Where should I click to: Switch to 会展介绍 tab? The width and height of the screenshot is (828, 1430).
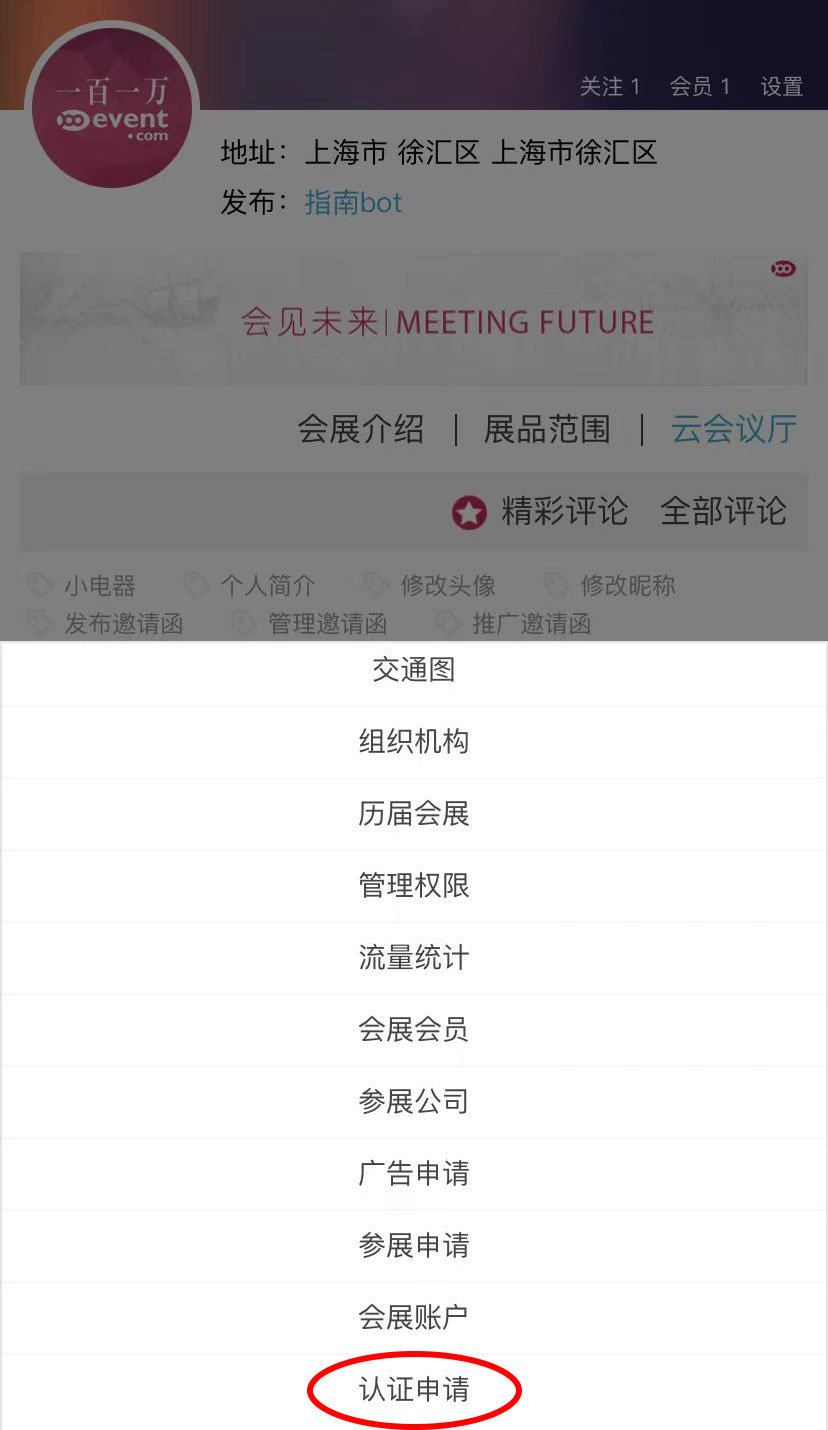click(360, 429)
